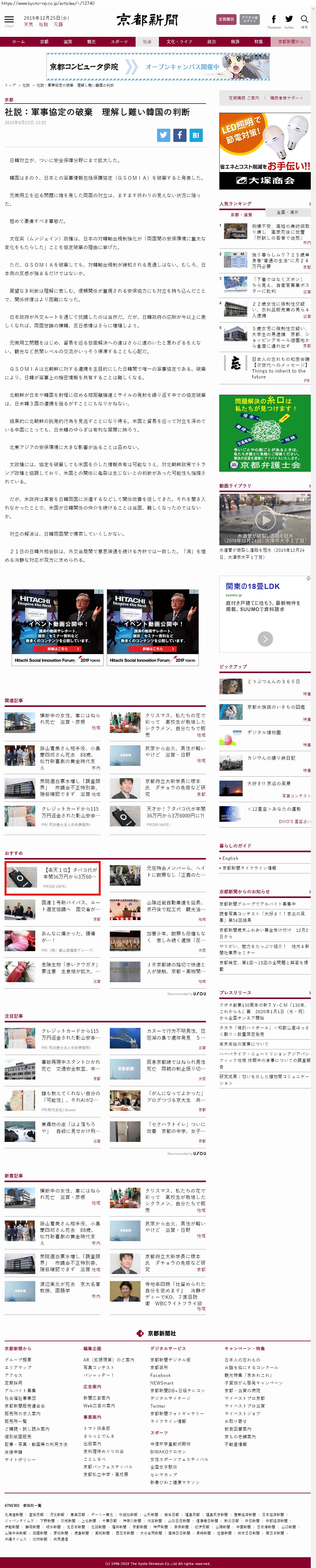Open the hamburger menu

(x=9, y=20)
